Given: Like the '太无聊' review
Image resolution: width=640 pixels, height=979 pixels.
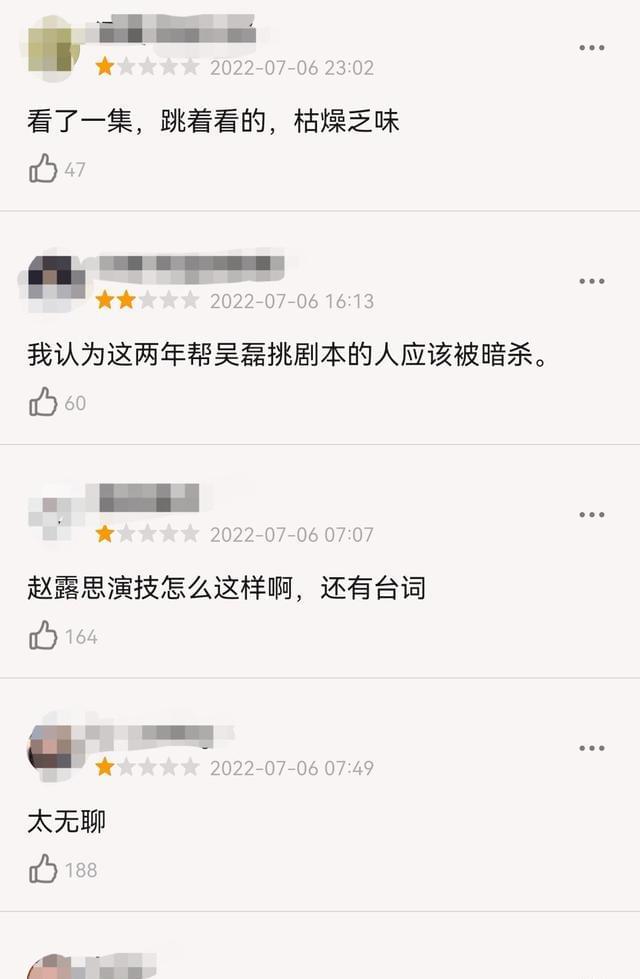Looking at the screenshot, I should [43, 869].
